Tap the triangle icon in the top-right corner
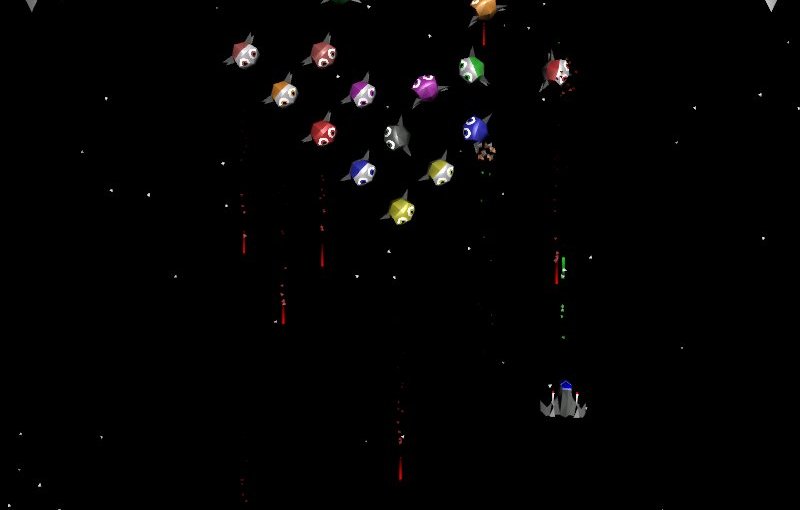The height and width of the screenshot is (510, 800). (x=770, y=4)
